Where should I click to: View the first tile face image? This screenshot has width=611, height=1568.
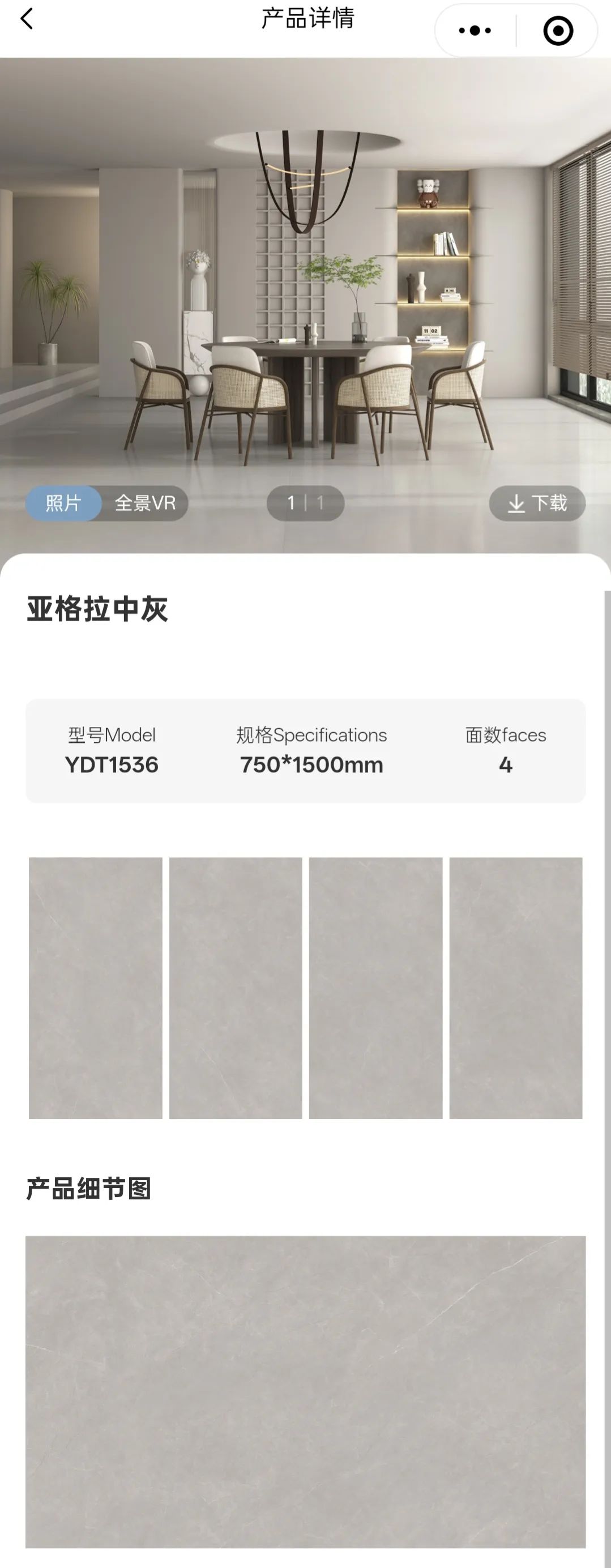click(96, 988)
